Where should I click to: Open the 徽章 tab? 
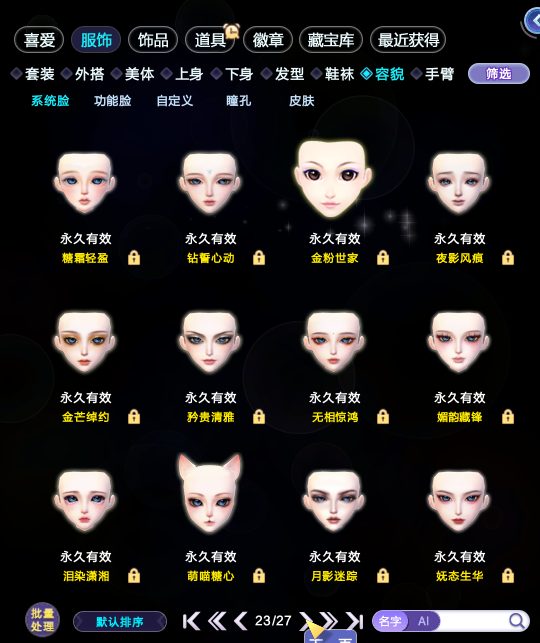[268, 40]
